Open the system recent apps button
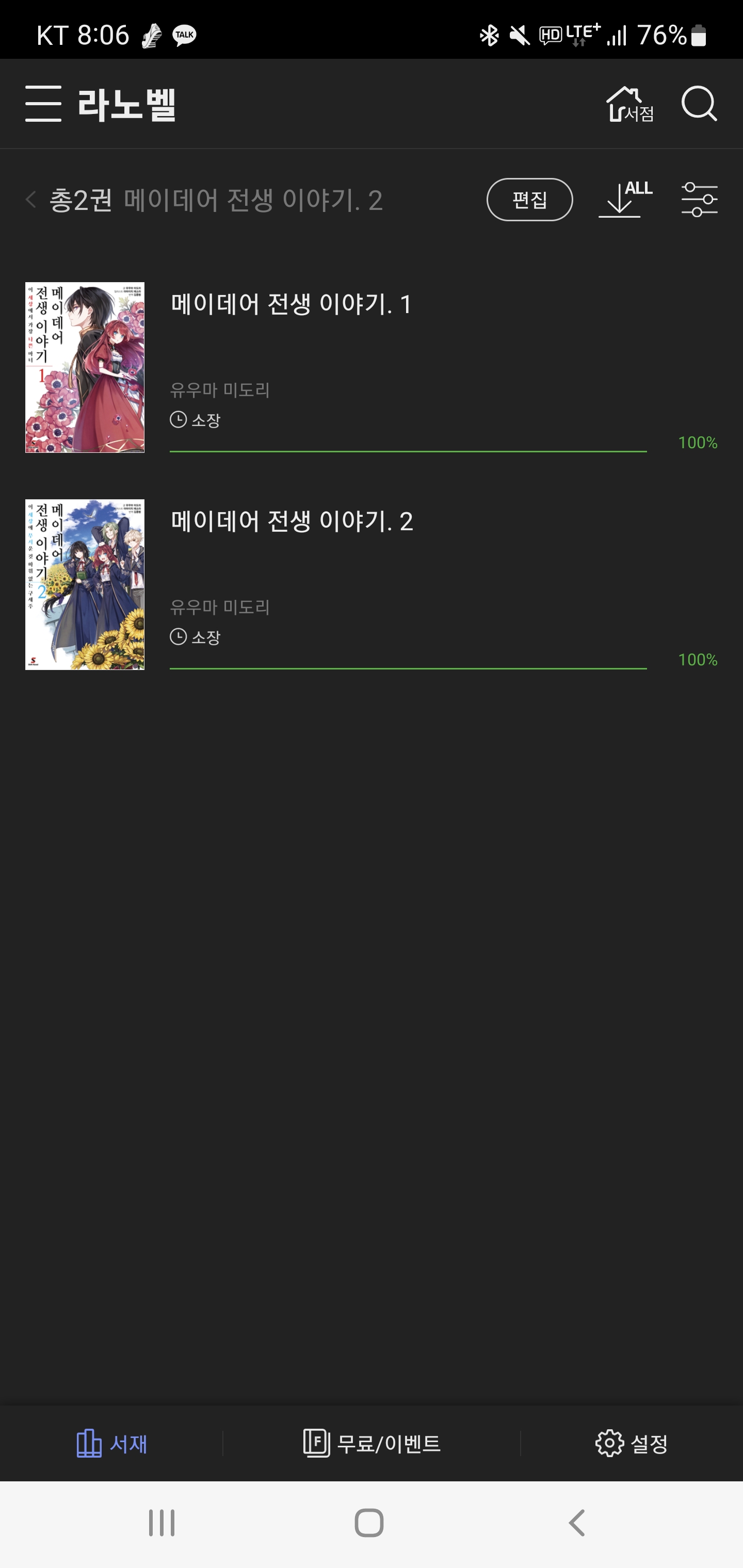The image size is (743, 1568). [x=162, y=1524]
